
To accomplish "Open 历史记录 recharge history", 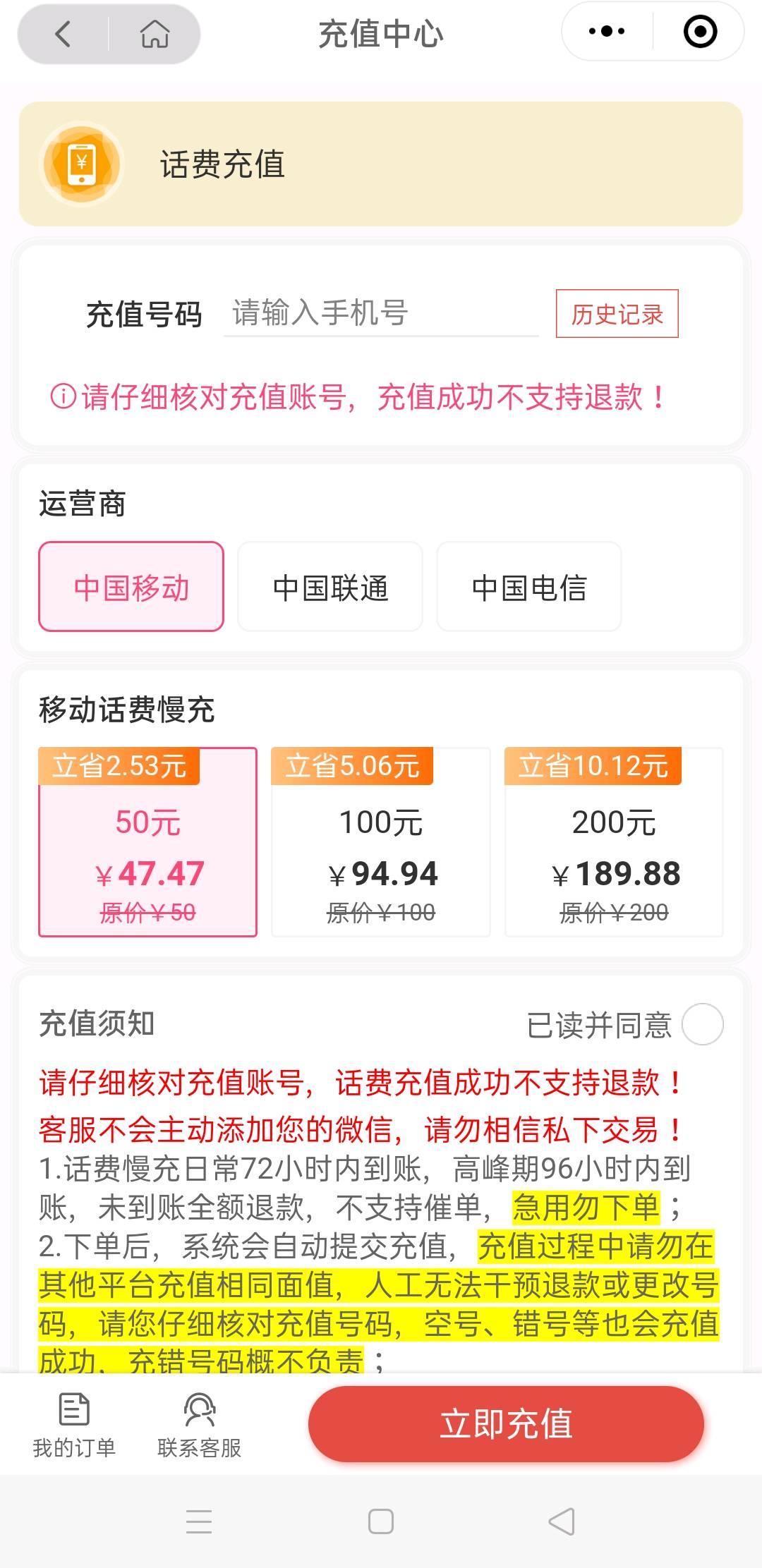I will [617, 314].
